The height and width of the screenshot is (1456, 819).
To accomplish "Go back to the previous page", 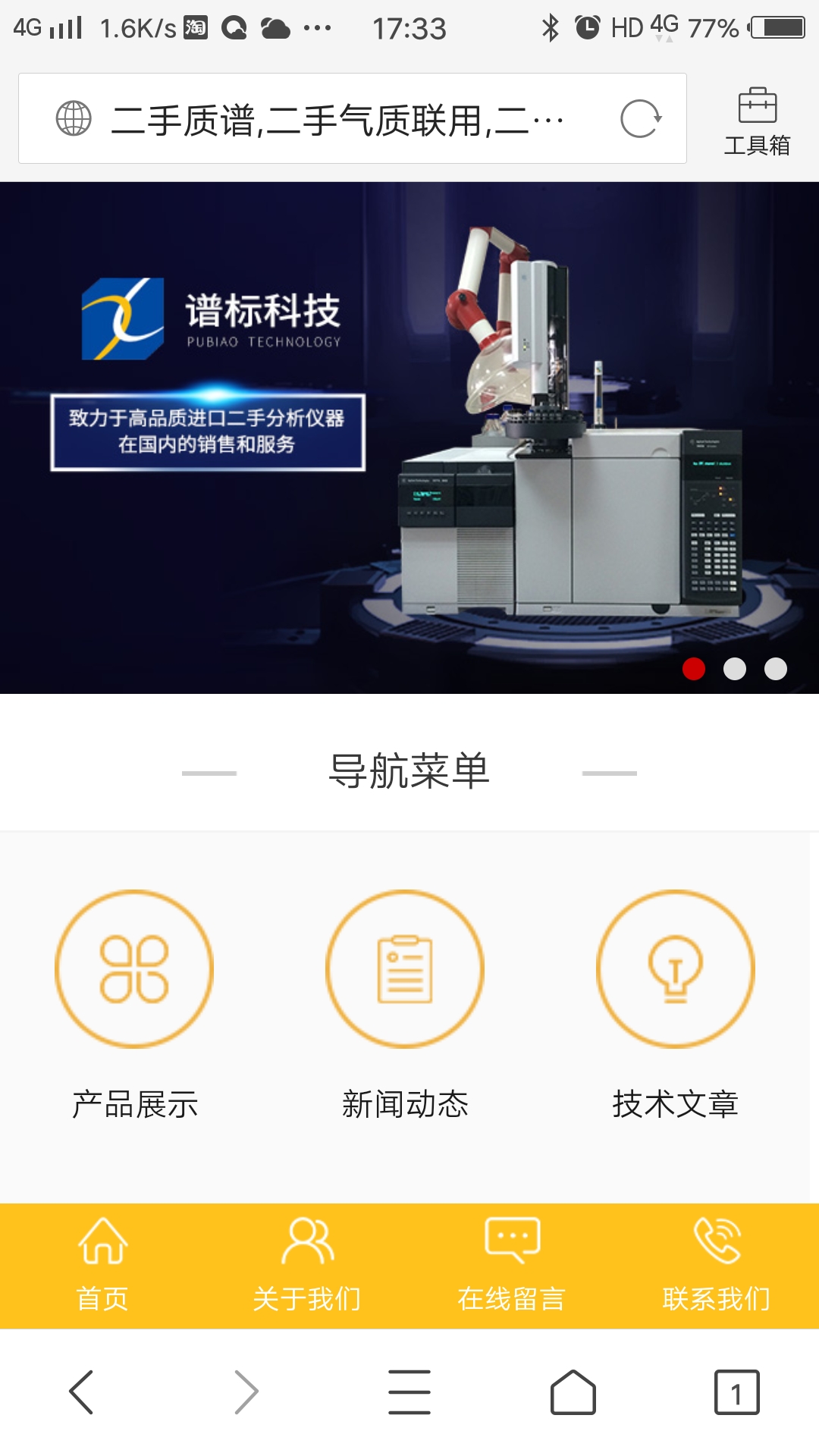I will pos(81,1392).
